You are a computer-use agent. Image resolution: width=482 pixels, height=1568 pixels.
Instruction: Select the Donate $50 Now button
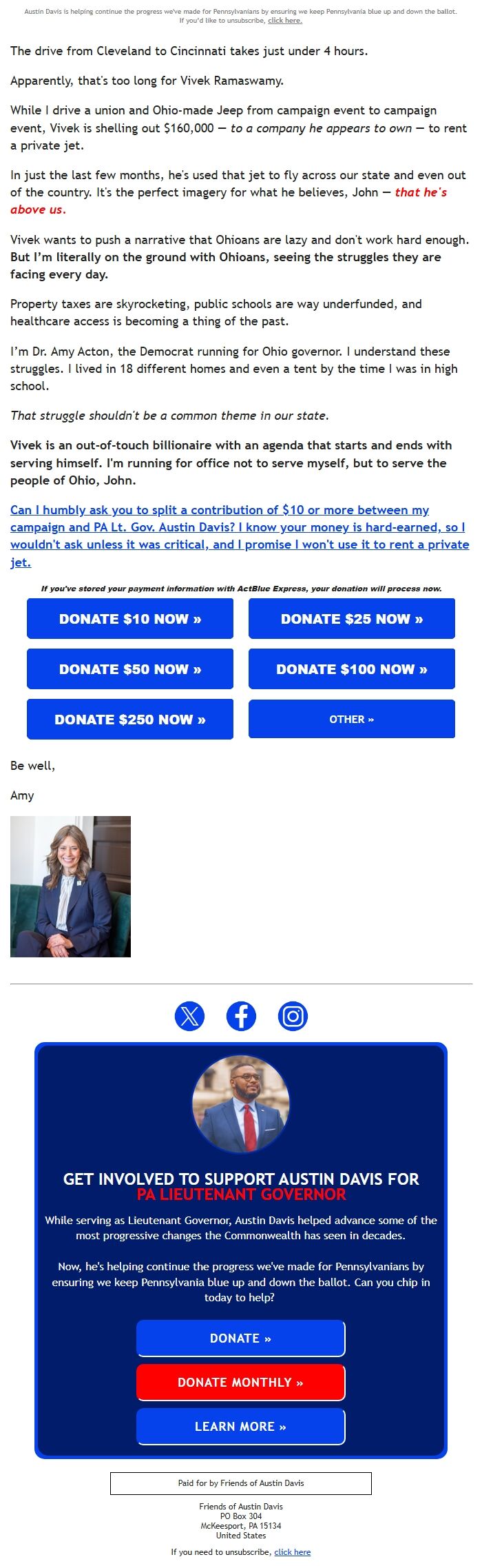pos(130,669)
